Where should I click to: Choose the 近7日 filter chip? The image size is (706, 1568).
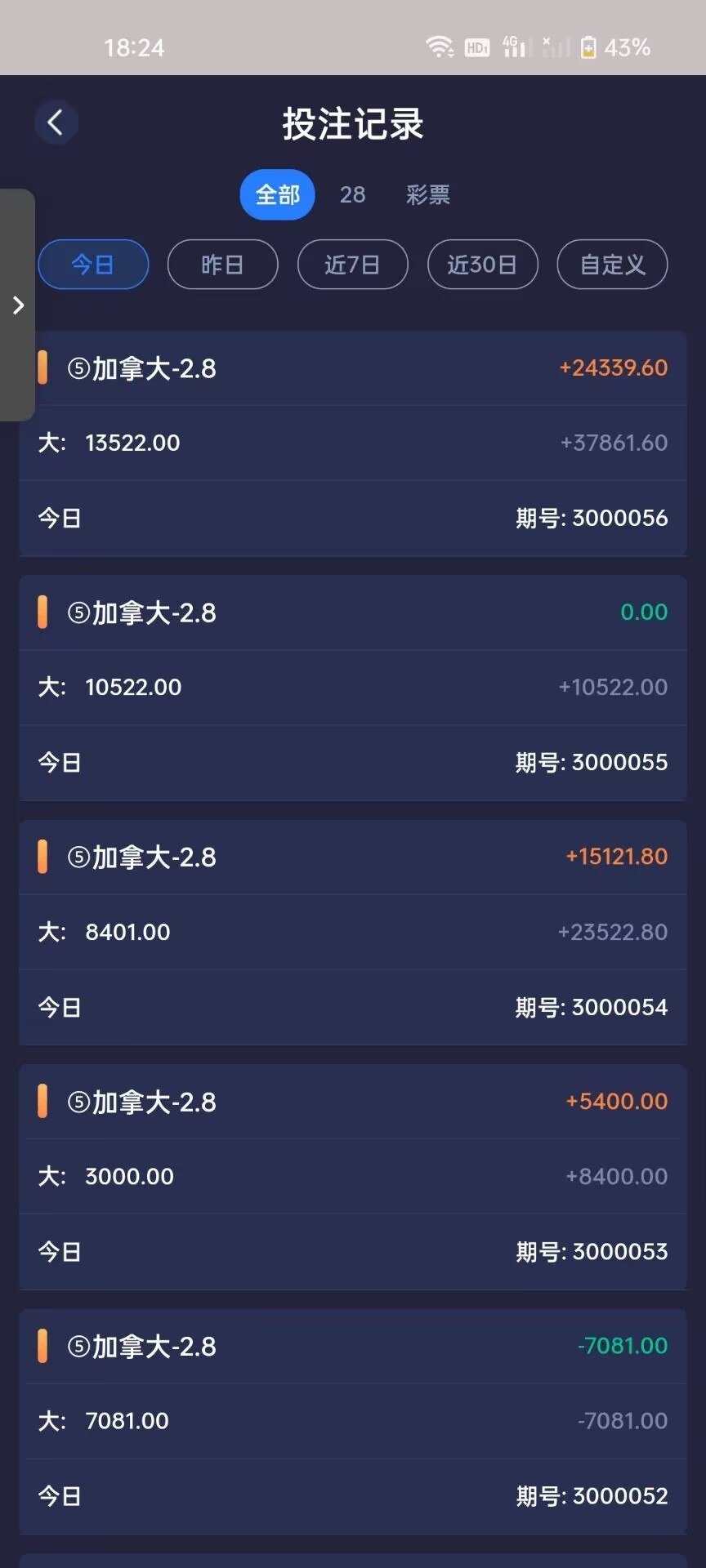[352, 265]
